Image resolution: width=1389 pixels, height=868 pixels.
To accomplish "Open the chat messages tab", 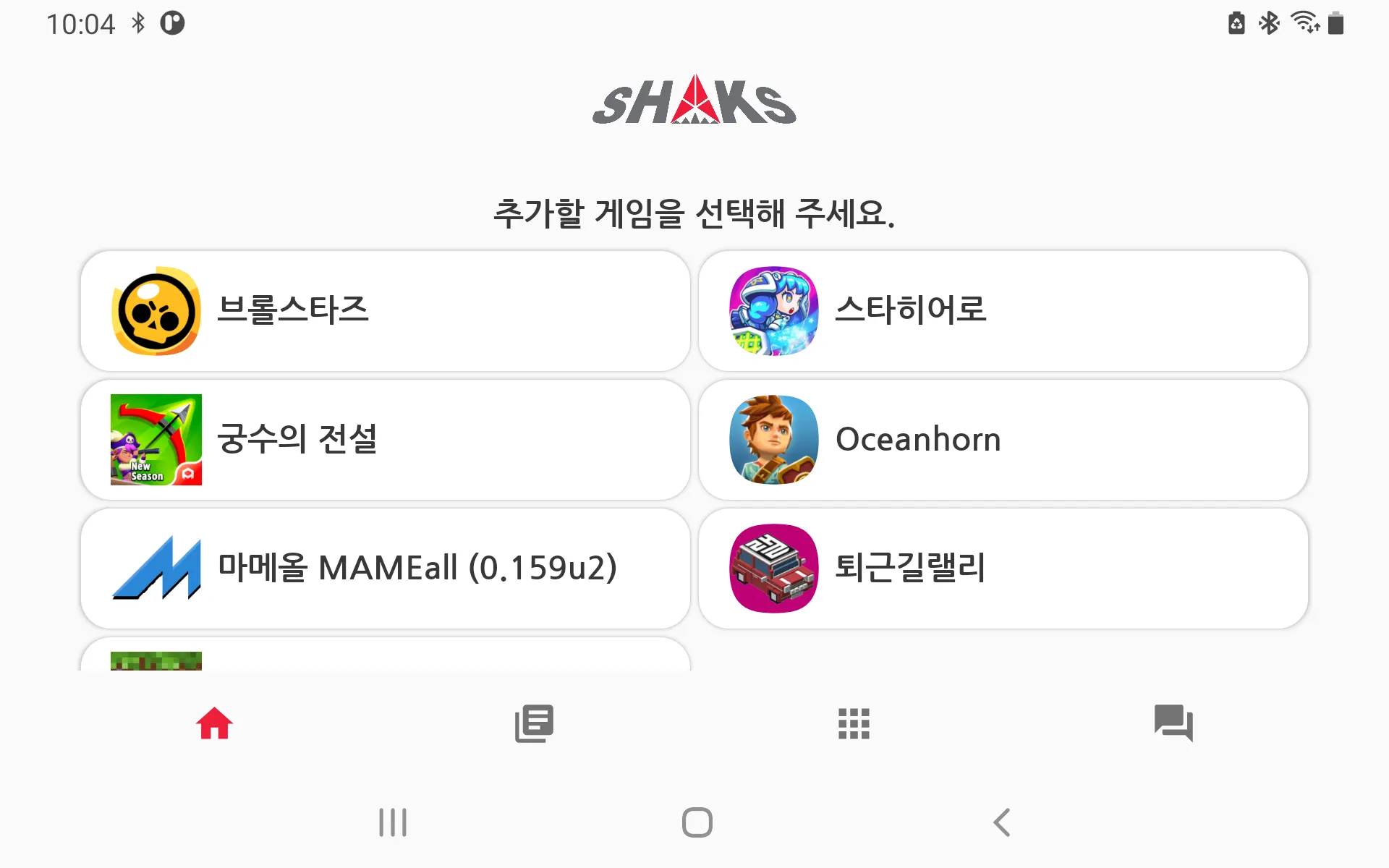I will pyautogui.click(x=1173, y=723).
